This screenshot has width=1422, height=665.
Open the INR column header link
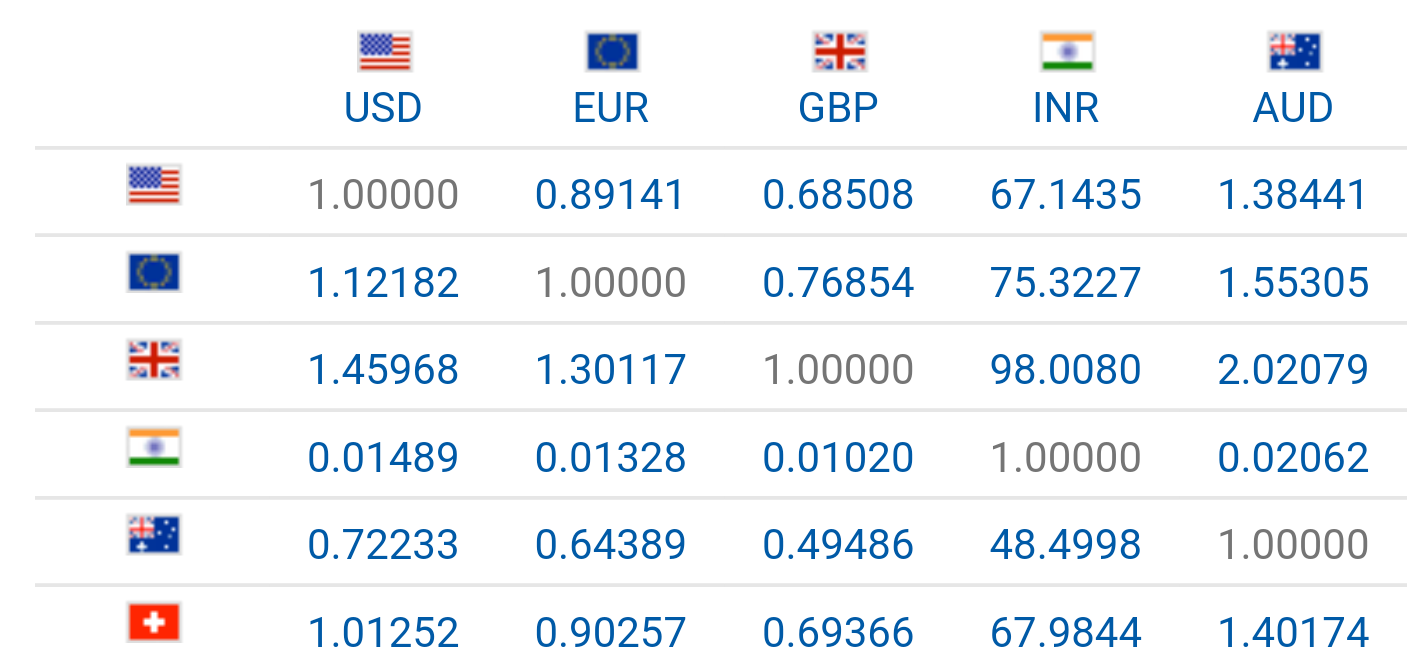1066,107
